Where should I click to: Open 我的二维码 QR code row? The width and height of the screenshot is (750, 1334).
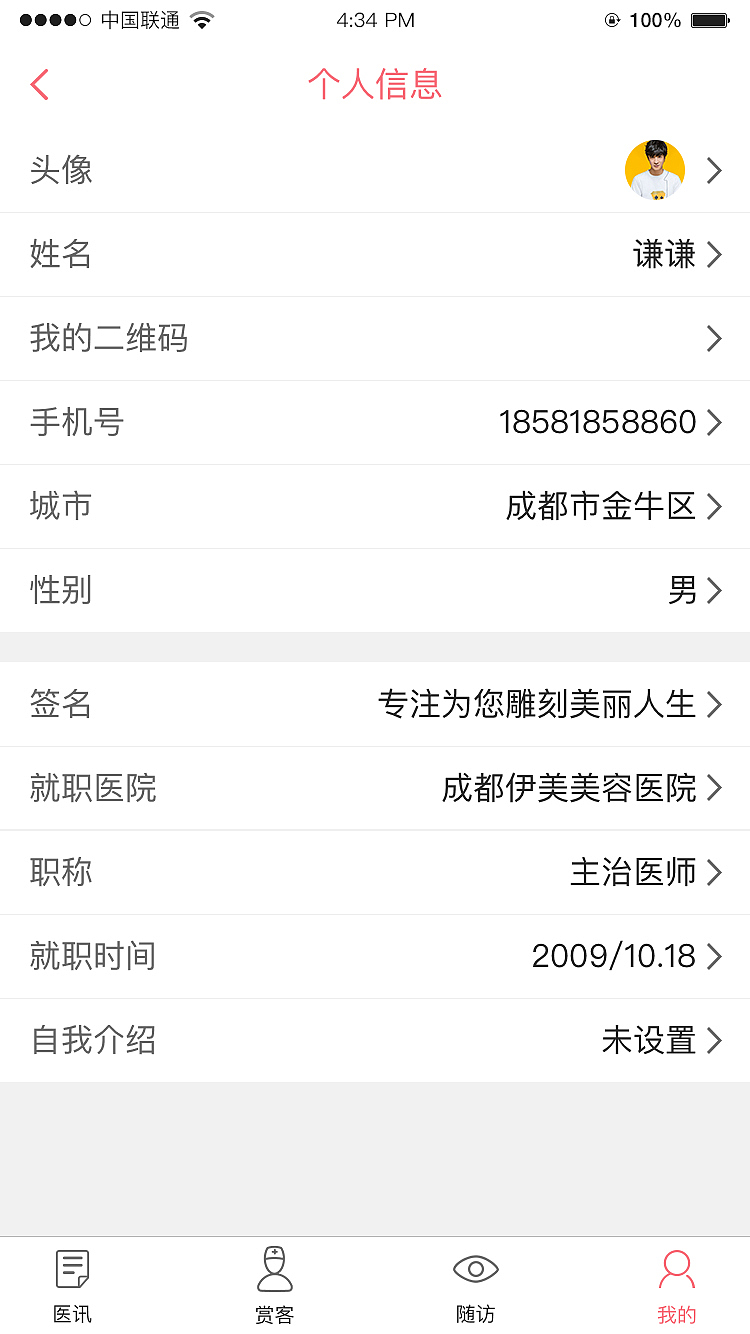coord(375,339)
